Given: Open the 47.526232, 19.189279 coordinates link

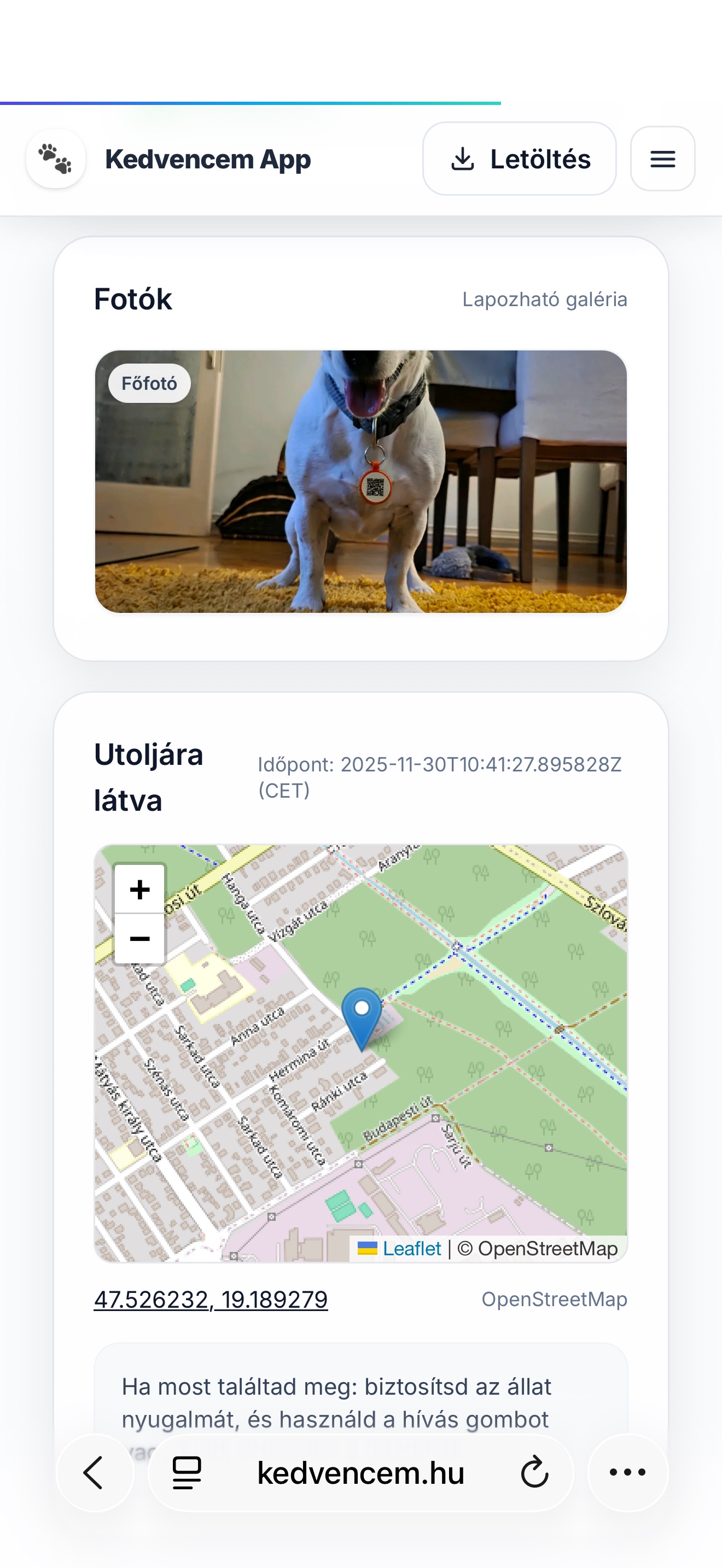Looking at the screenshot, I should [211, 1300].
